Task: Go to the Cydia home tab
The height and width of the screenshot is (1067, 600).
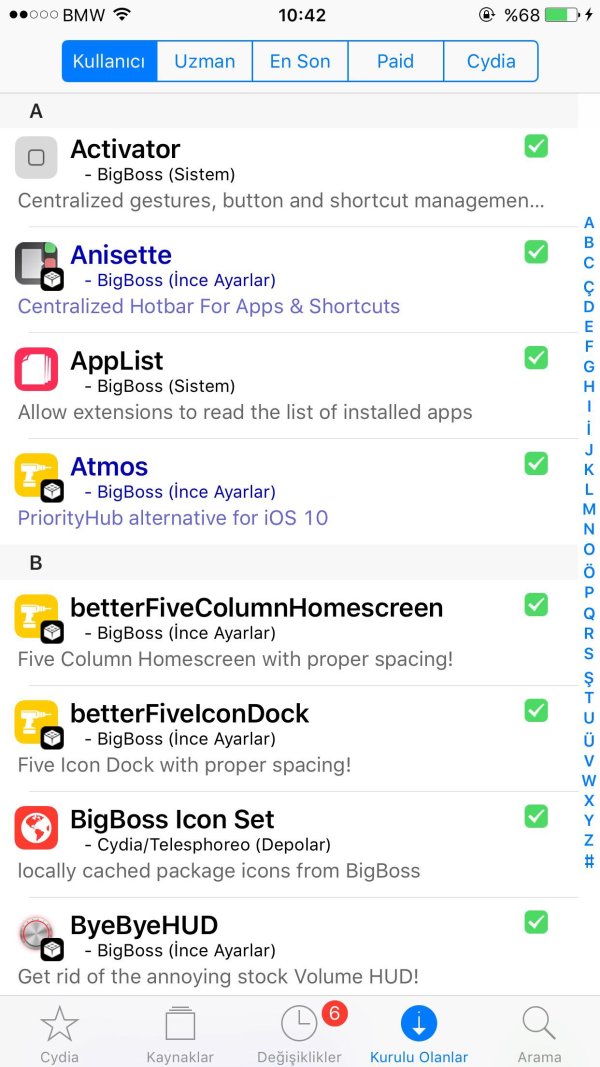Action: coord(59,1033)
